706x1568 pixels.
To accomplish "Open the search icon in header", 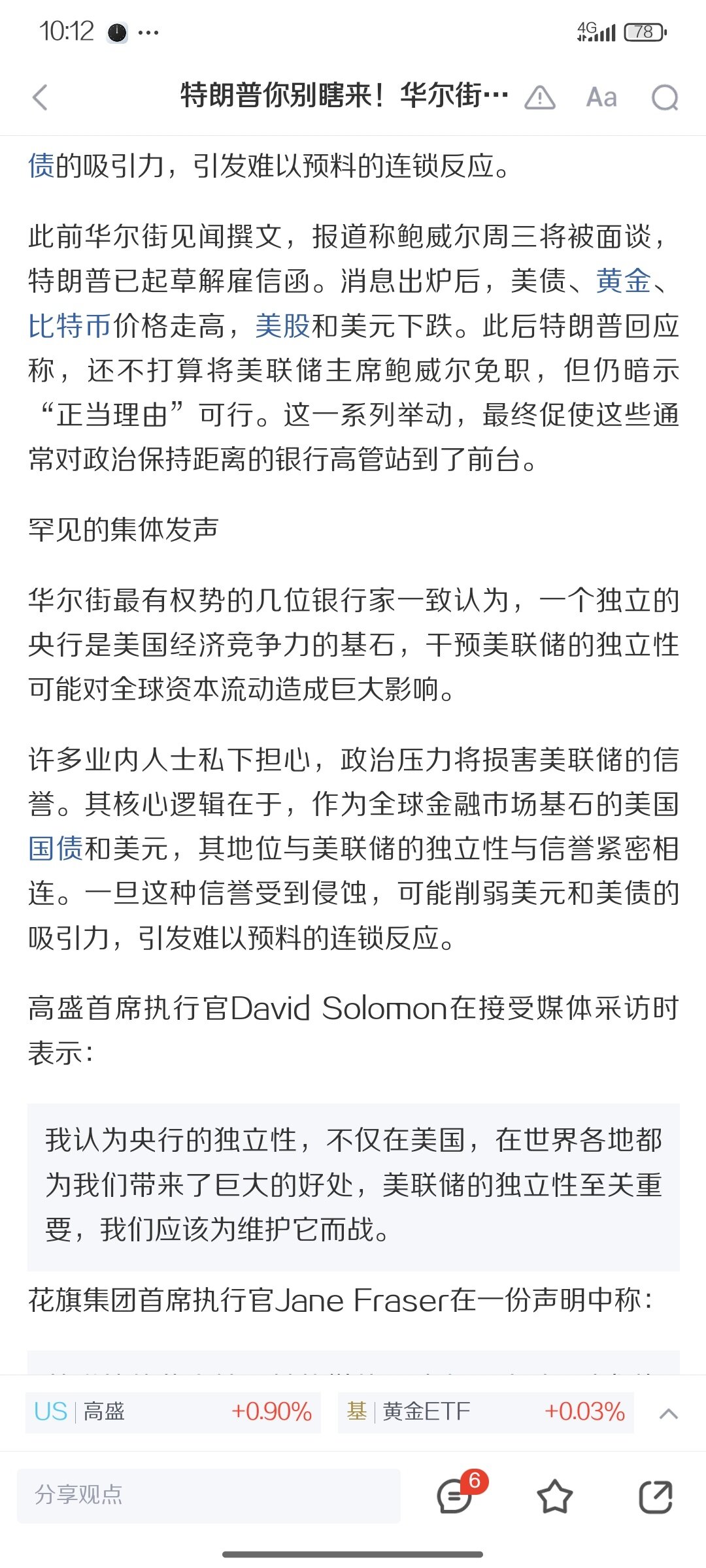I will (x=665, y=98).
